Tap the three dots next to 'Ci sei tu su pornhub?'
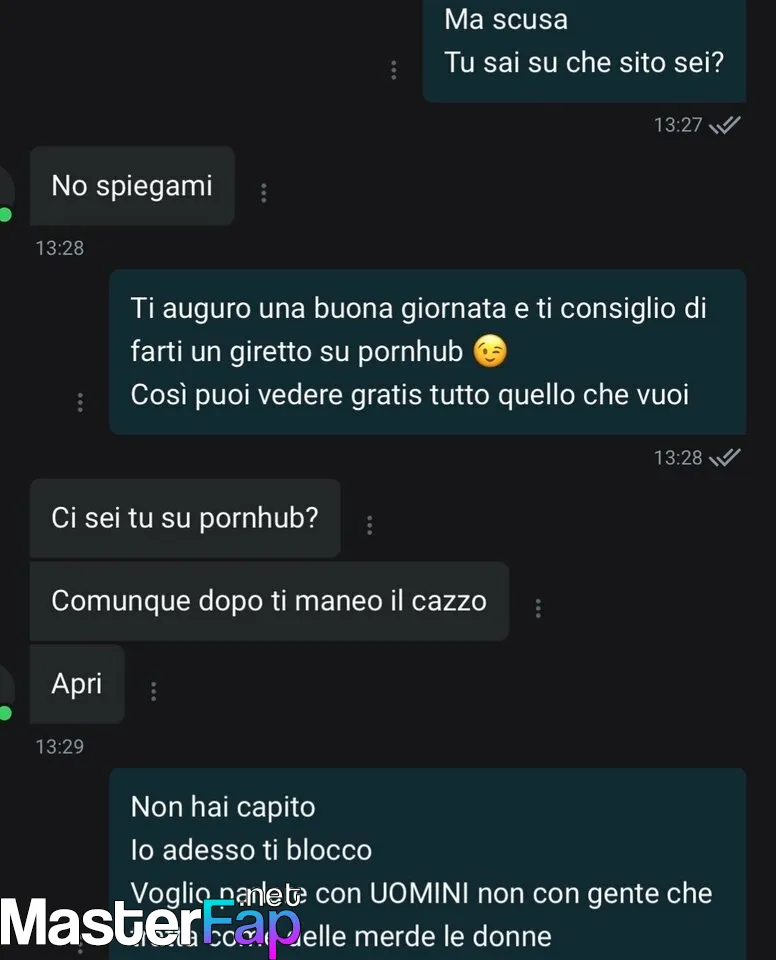Viewport: 776px width, 960px height. 369,524
